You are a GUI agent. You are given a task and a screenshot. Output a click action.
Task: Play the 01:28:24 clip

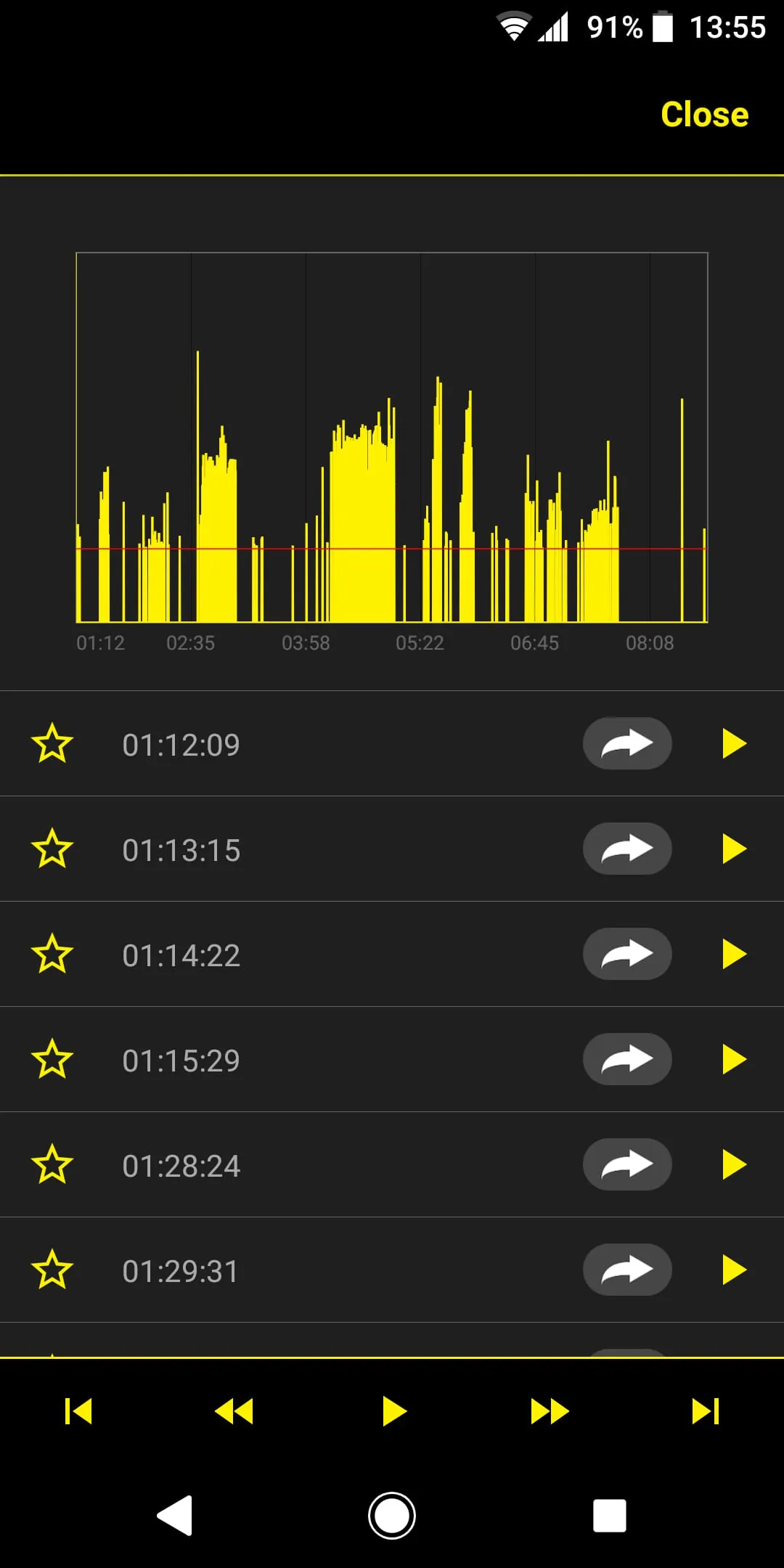(x=734, y=1164)
